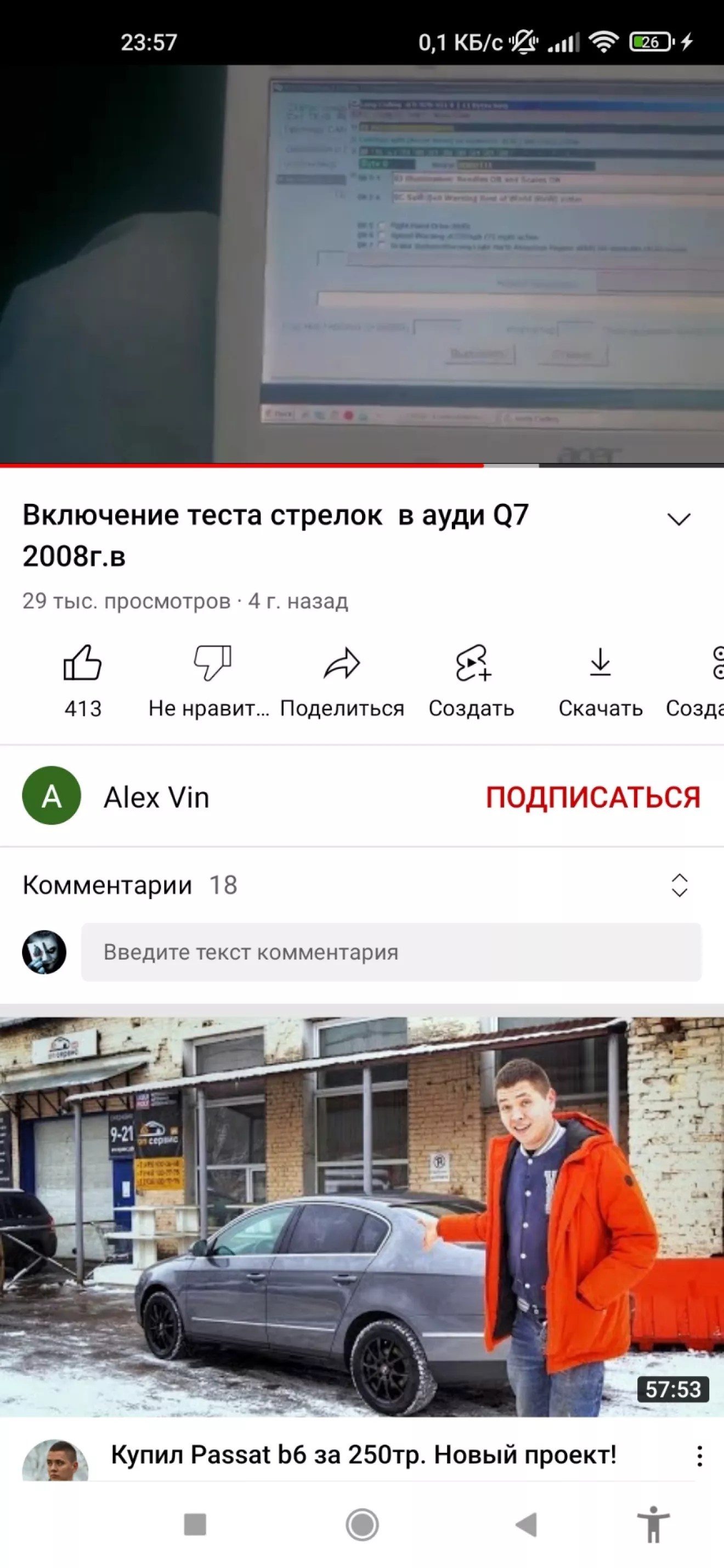724x1568 pixels.
Task: Open the accessibility shortcut button
Action: click(653, 1525)
